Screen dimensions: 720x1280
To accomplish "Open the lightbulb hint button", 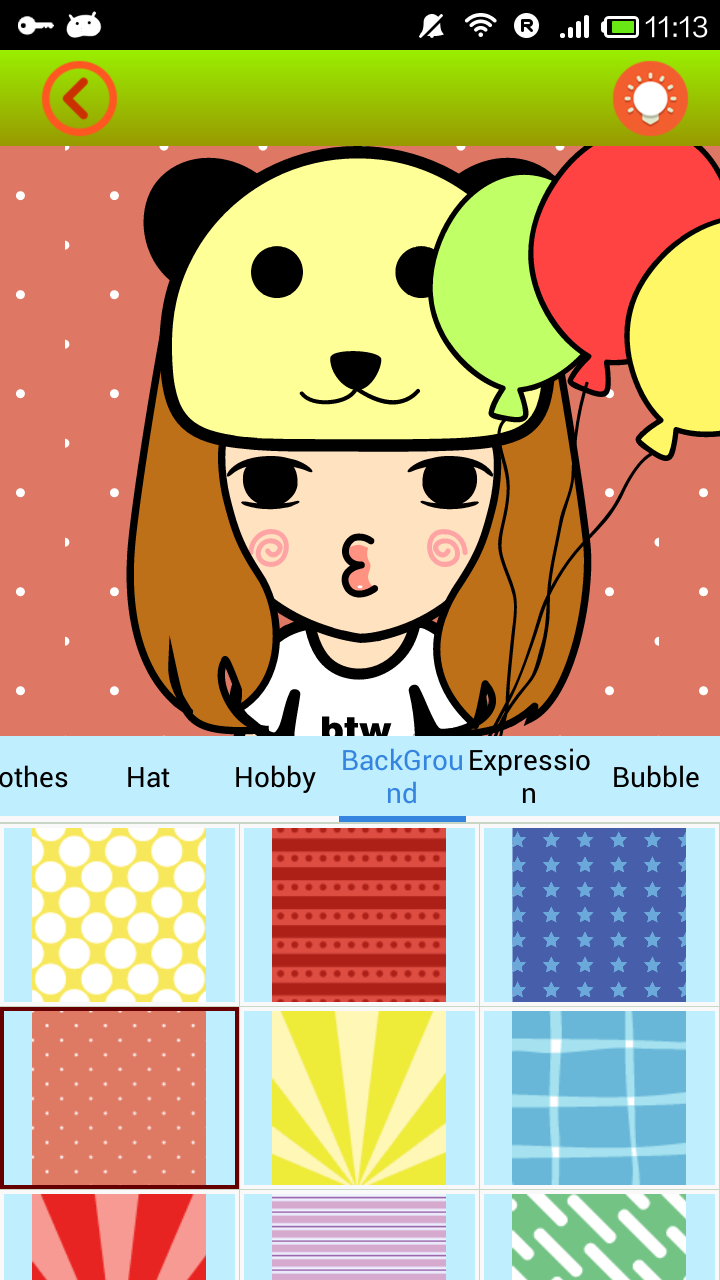I will point(650,98).
